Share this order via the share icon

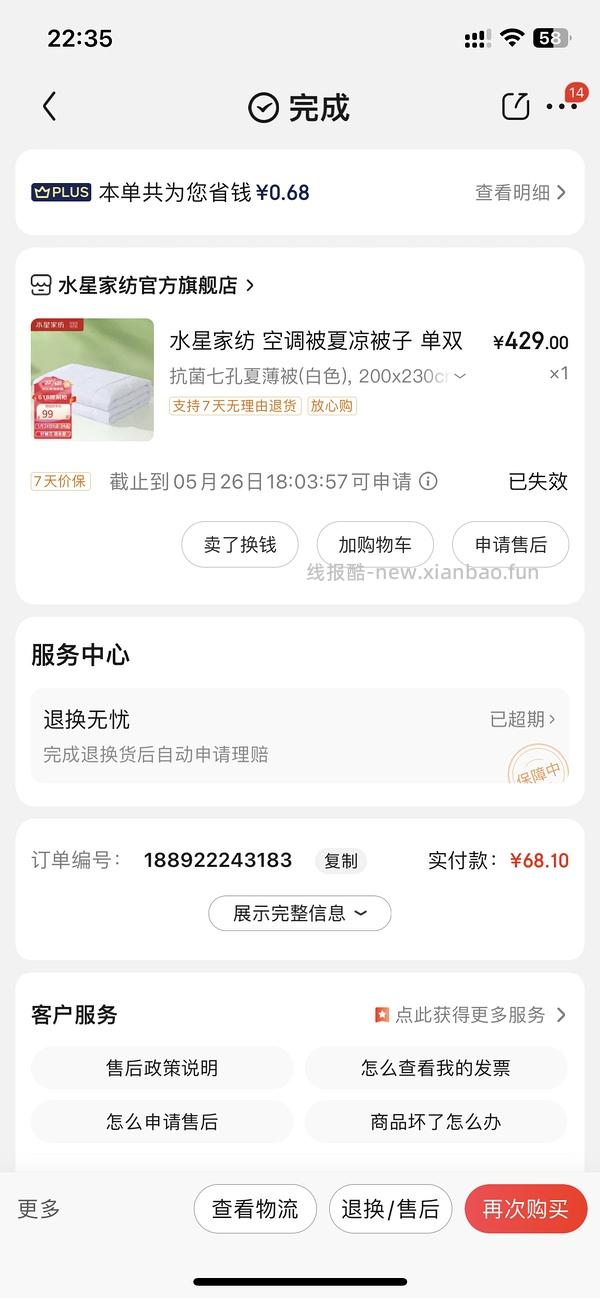click(x=515, y=107)
